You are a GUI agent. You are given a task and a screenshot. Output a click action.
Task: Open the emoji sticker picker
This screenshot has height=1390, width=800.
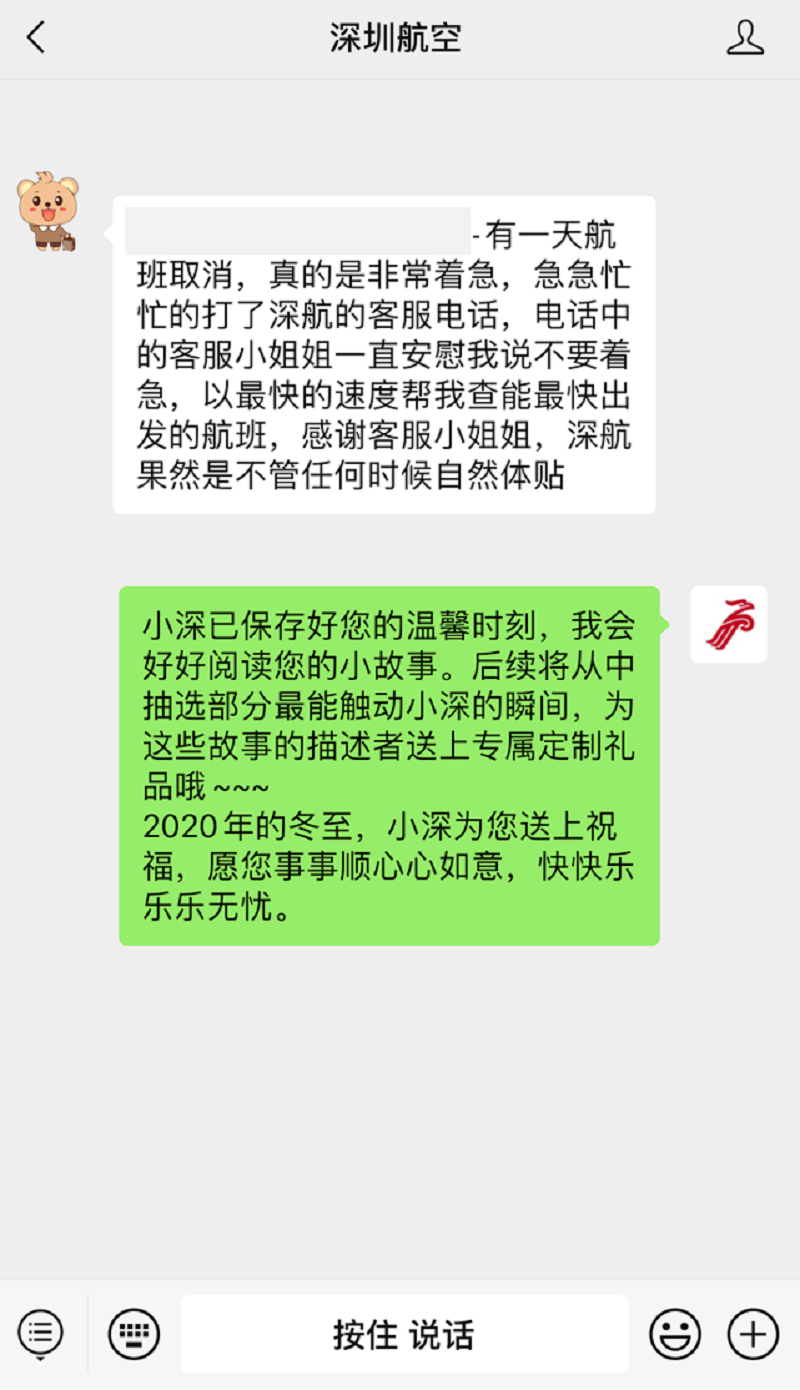click(675, 1334)
